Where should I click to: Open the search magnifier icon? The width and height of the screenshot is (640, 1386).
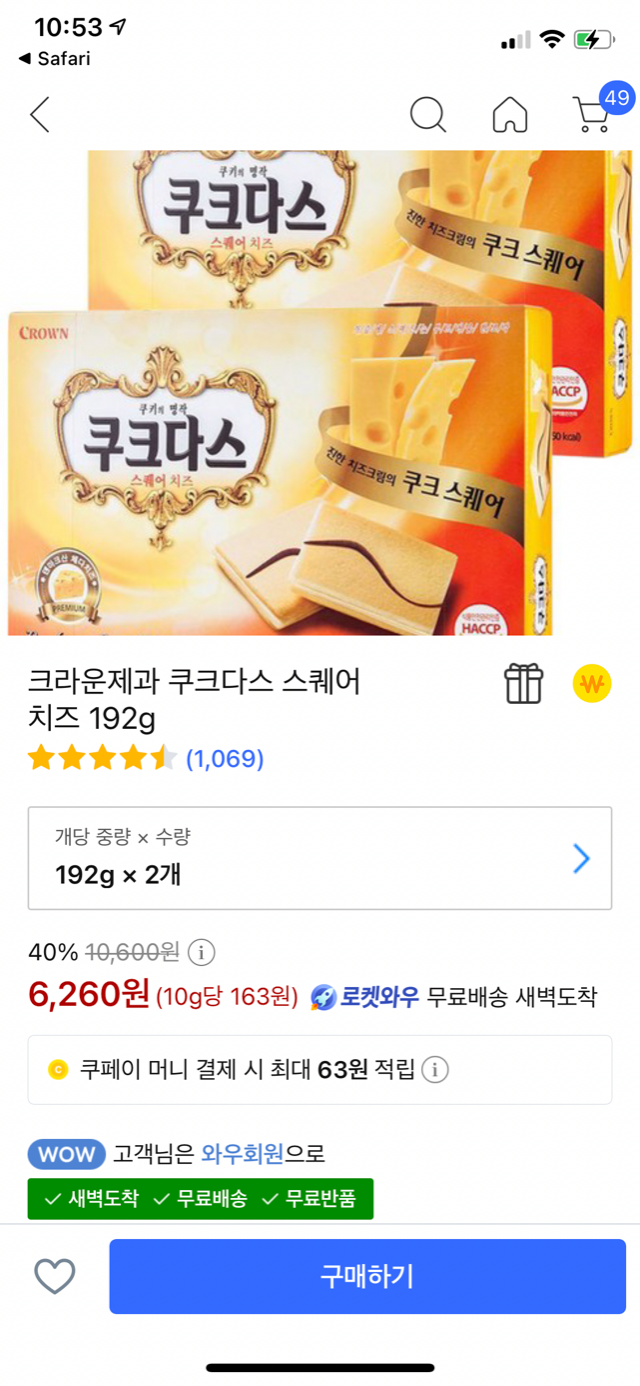pyautogui.click(x=428, y=115)
